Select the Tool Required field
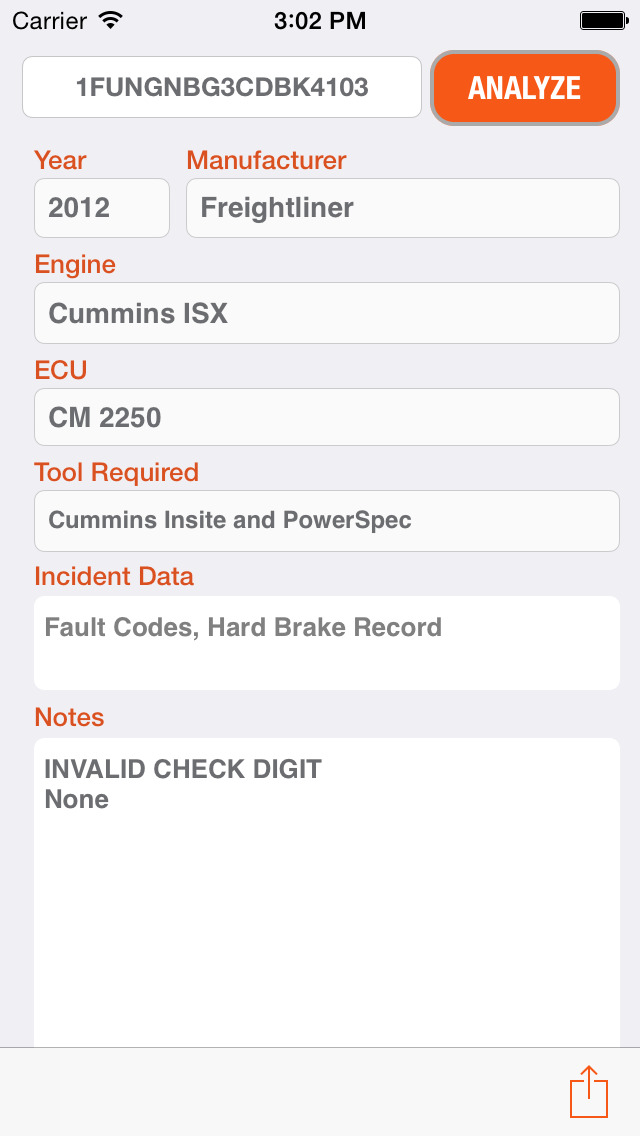This screenshot has height=1136, width=640. point(327,521)
